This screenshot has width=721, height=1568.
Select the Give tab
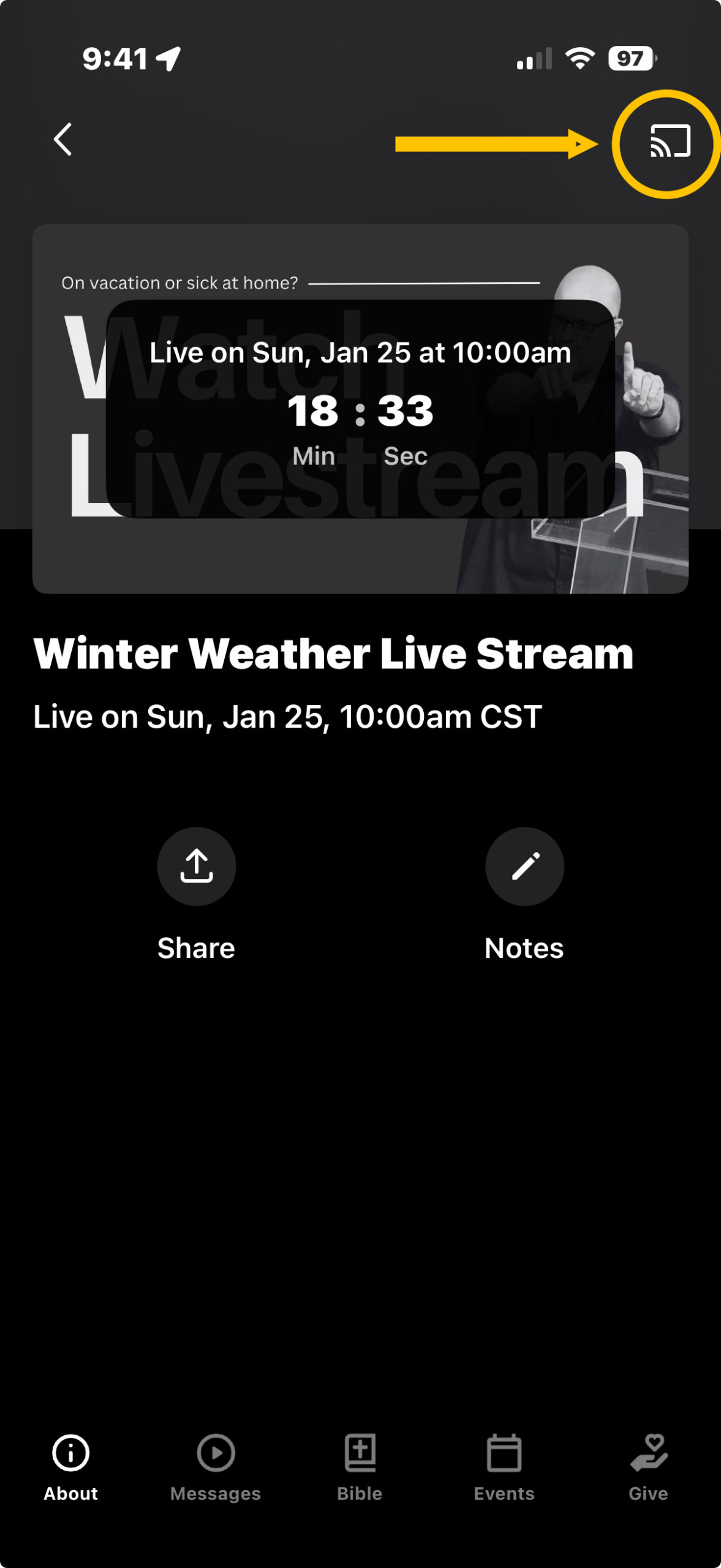[x=648, y=1467]
